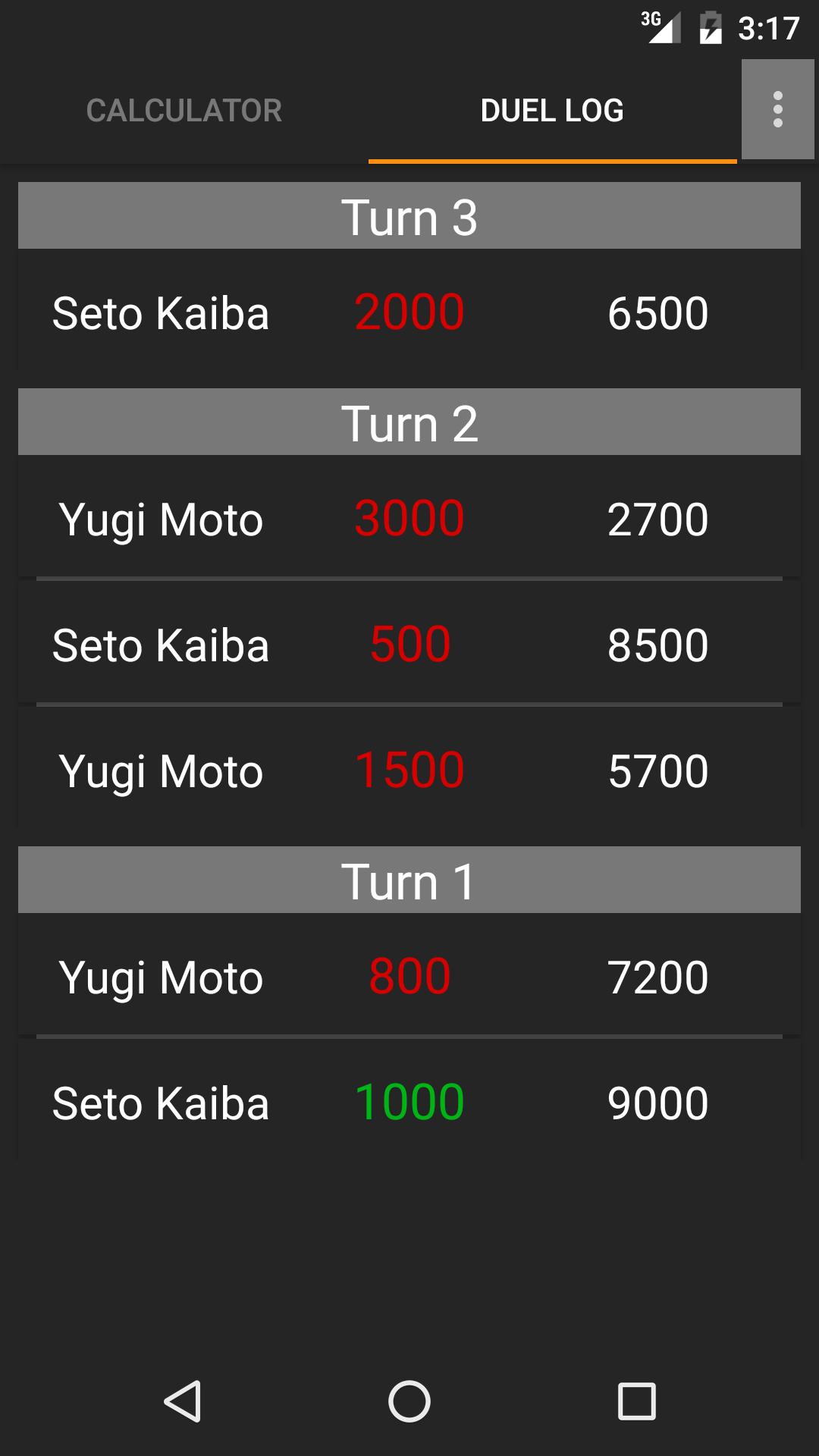Tap the orange tab indicator bar
The width and height of the screenshot is (819, 1456).
553,159
